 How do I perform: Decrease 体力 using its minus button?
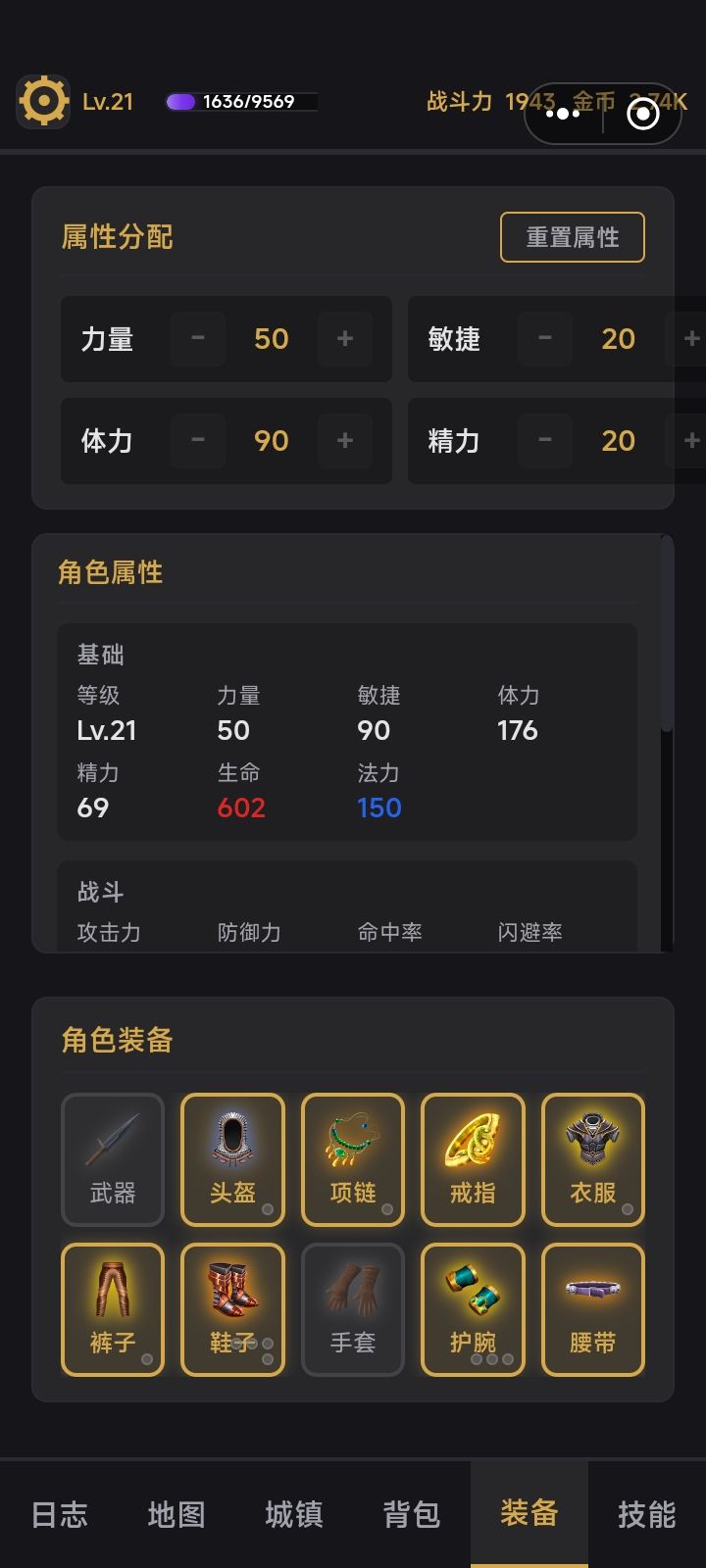(196, 441)
